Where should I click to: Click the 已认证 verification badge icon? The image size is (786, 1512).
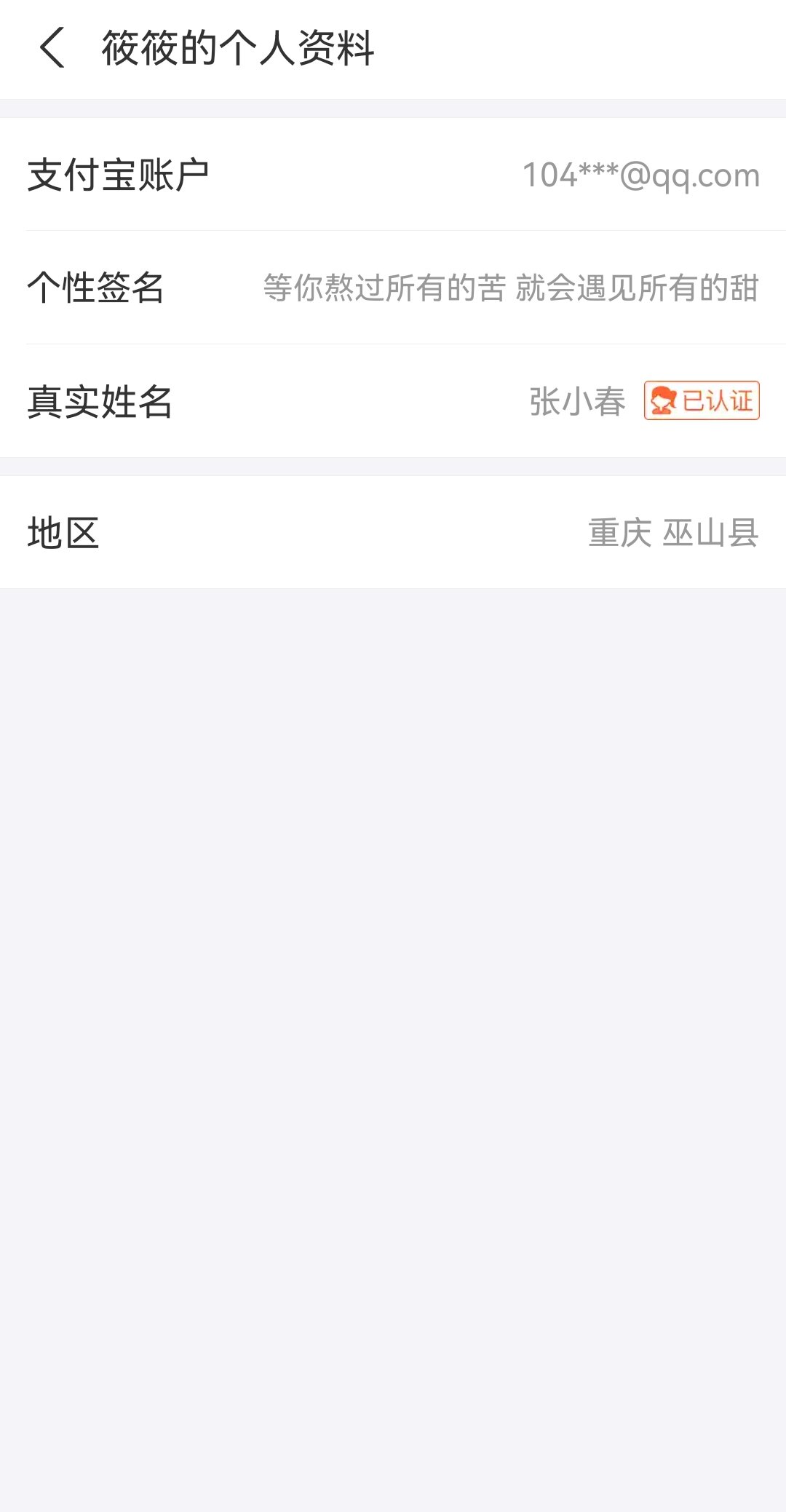(x=701, y=400)
